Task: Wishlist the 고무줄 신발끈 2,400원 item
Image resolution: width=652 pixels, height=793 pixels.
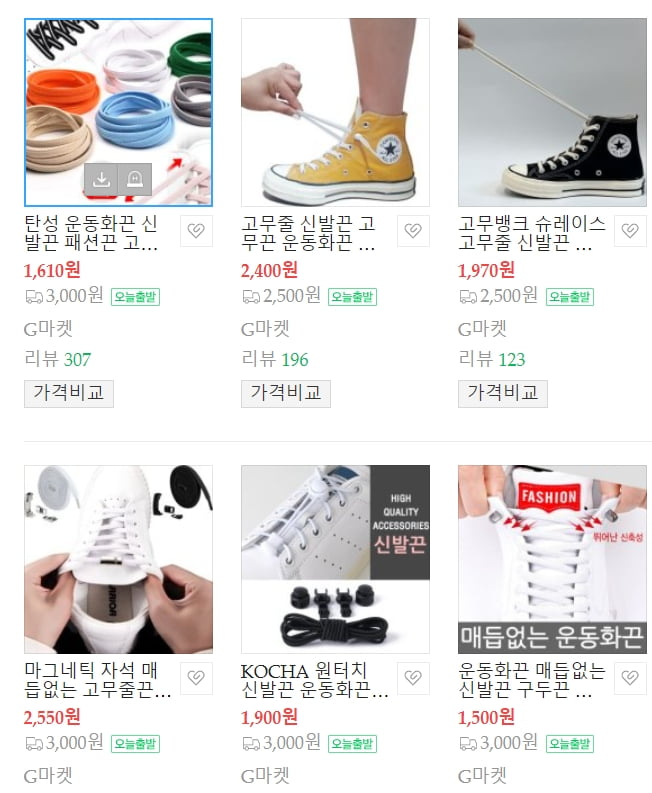Action: (x=413, y=231)
